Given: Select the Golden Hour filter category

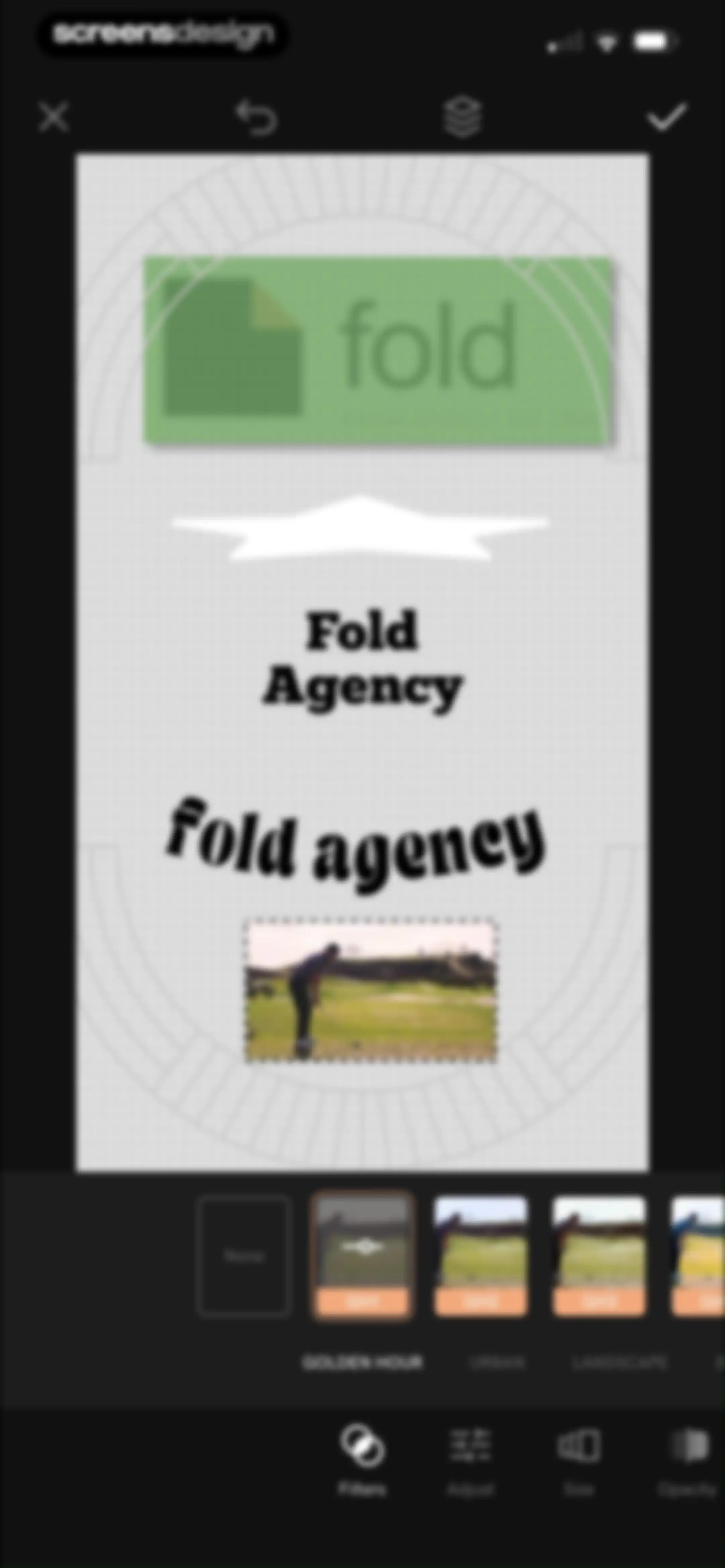Looking at the screenshot, I should 362,1362.
